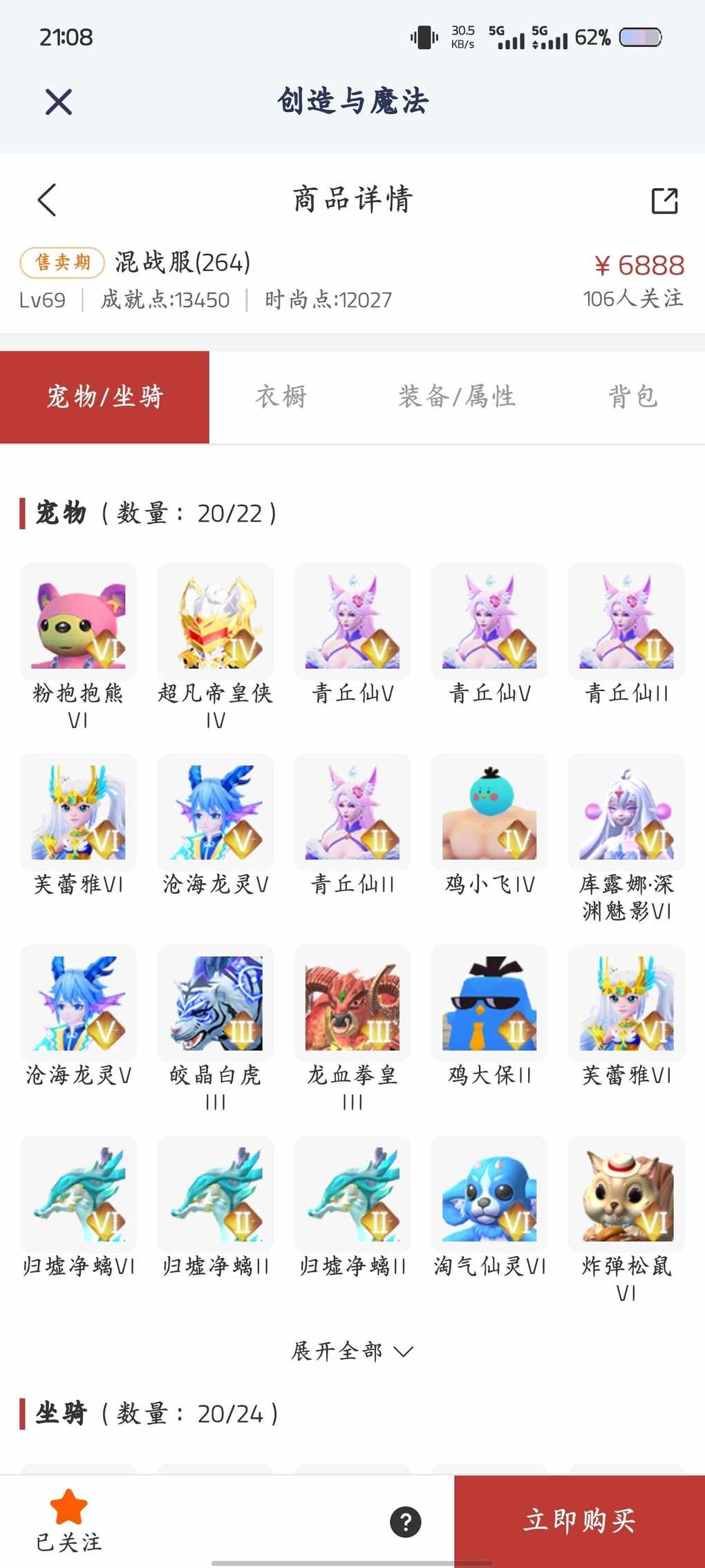View pet 粉抱抱熊VI
705x1568 pixels.
coord(78,622)
